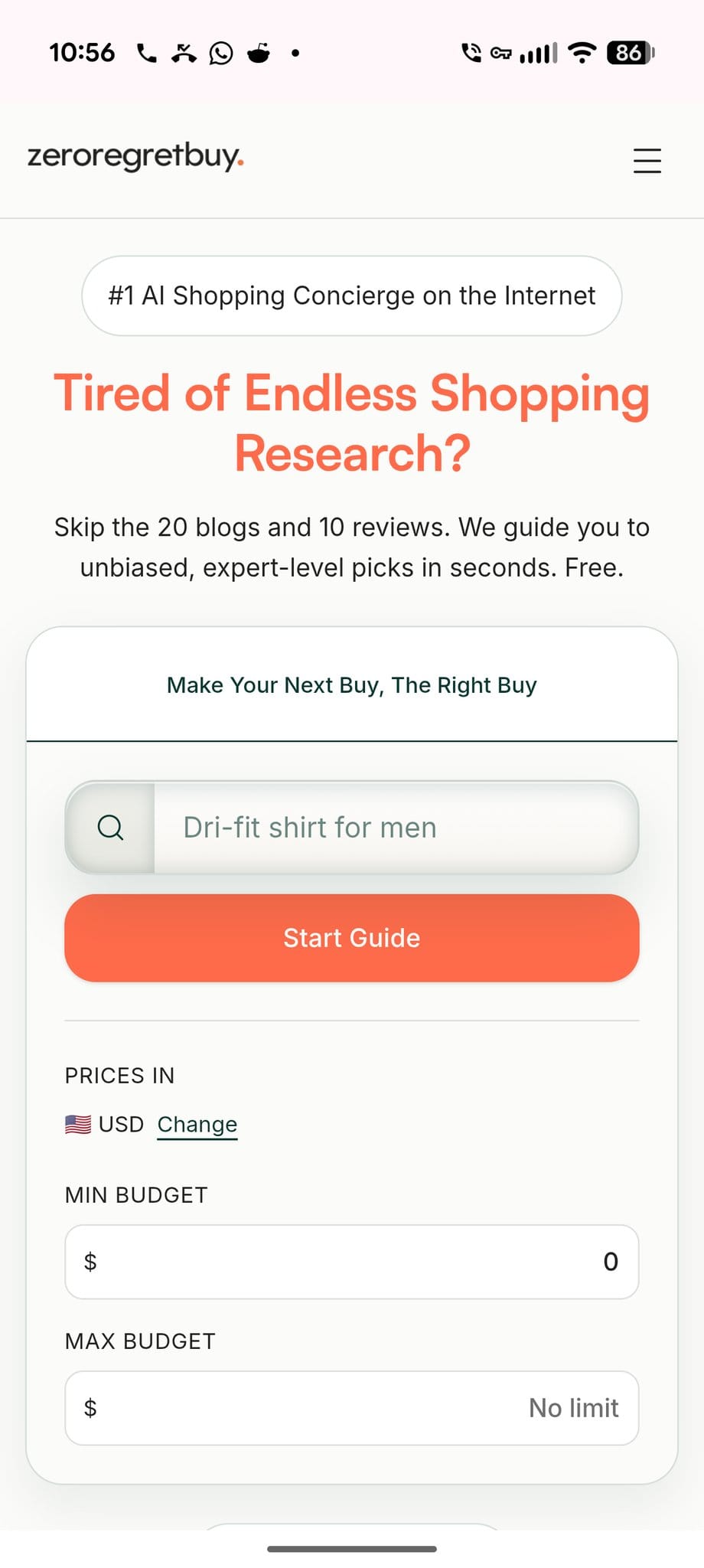This screenshot has width=704, height=1568.
Task: Edit the min budget field
Action: [x=352, y=1262]
